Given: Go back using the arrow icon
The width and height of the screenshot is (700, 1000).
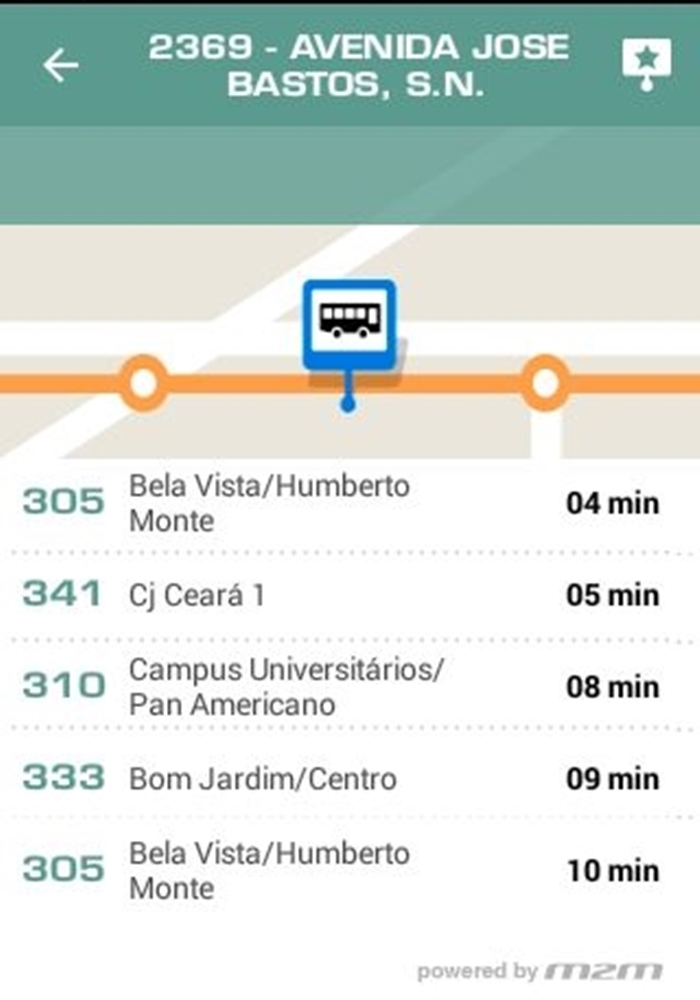Looking at the screenshot, I should point(61,66).
